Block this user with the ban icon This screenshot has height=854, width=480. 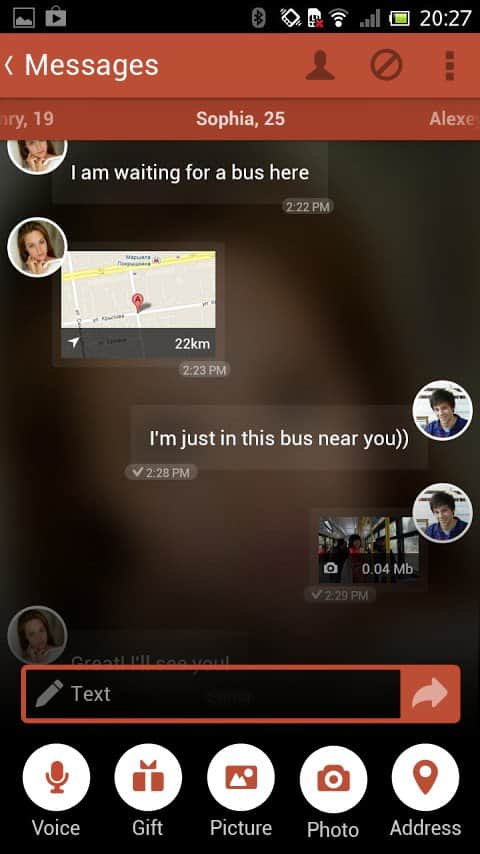coord(386,66)
